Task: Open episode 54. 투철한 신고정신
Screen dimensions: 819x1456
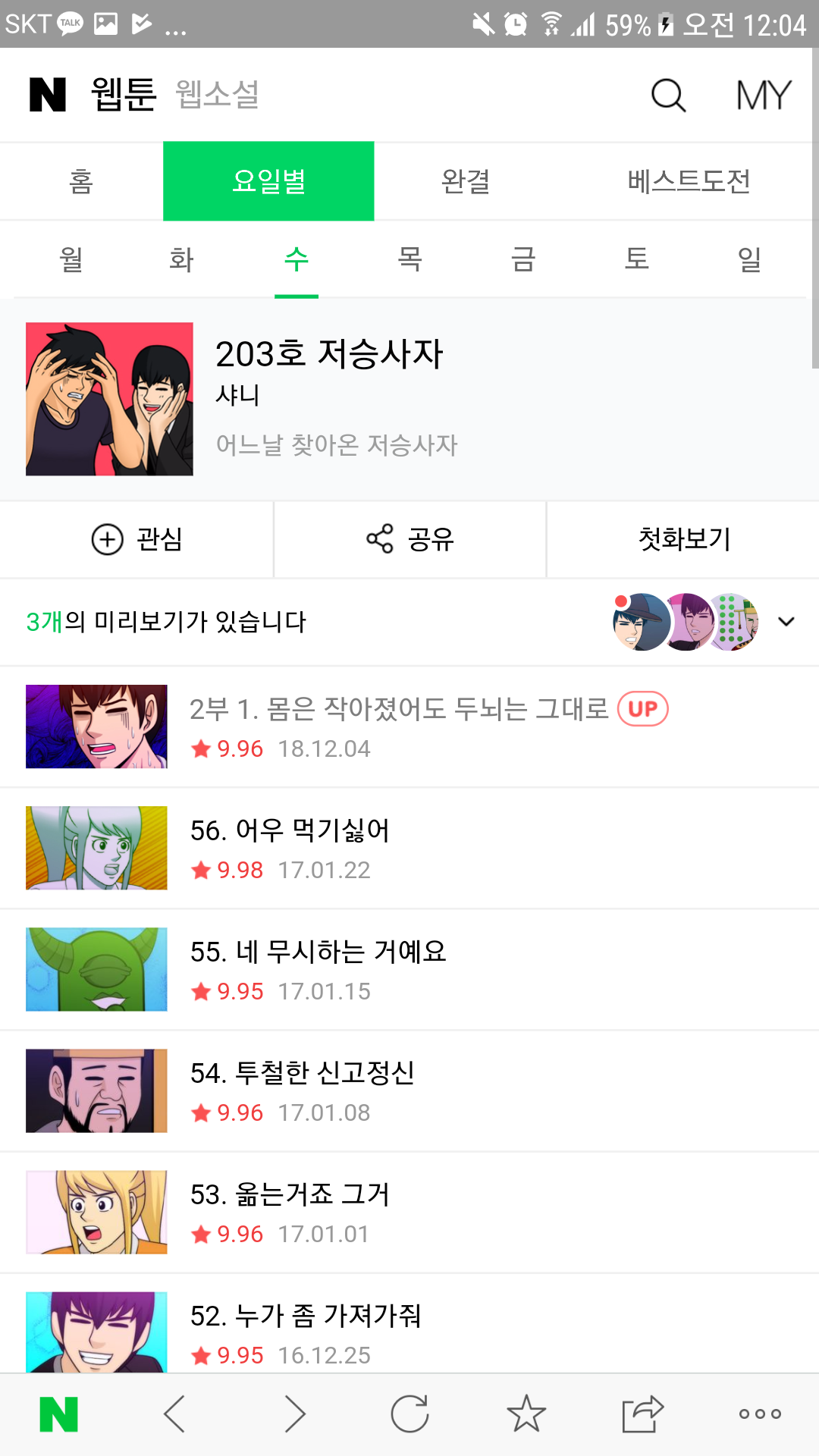Action: pyautogui.click(x=409, y=1090)
